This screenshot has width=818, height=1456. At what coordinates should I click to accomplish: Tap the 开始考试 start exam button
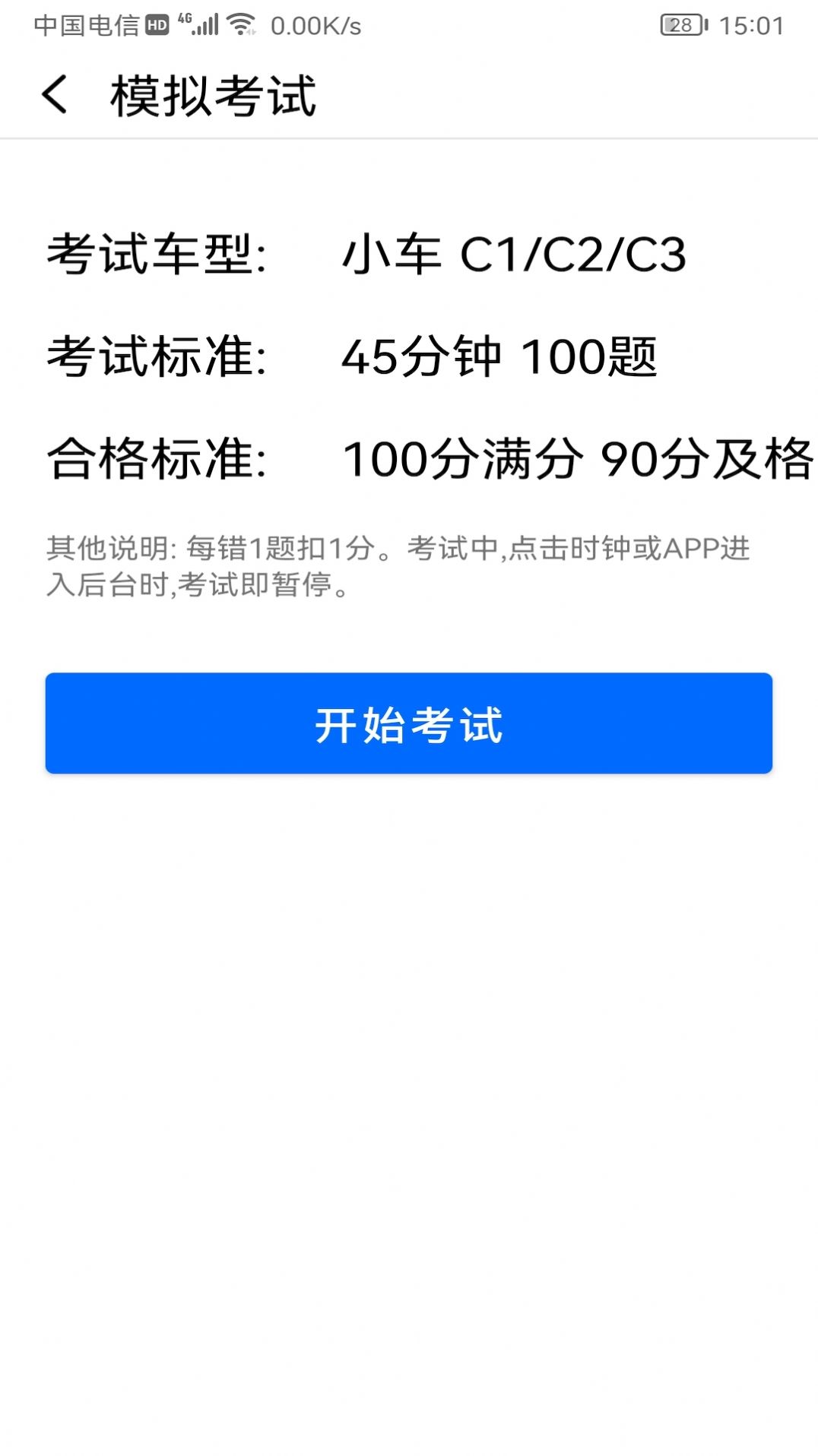409,723
